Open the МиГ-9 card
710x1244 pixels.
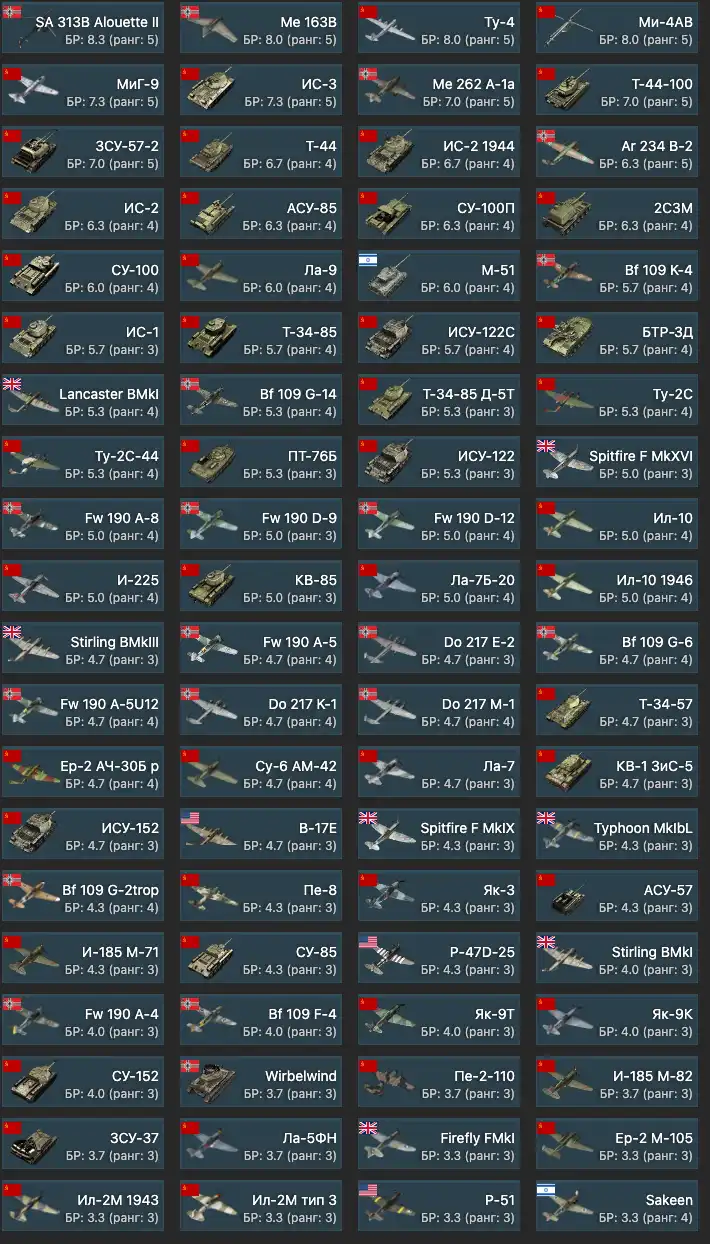[x=82, y=90]
